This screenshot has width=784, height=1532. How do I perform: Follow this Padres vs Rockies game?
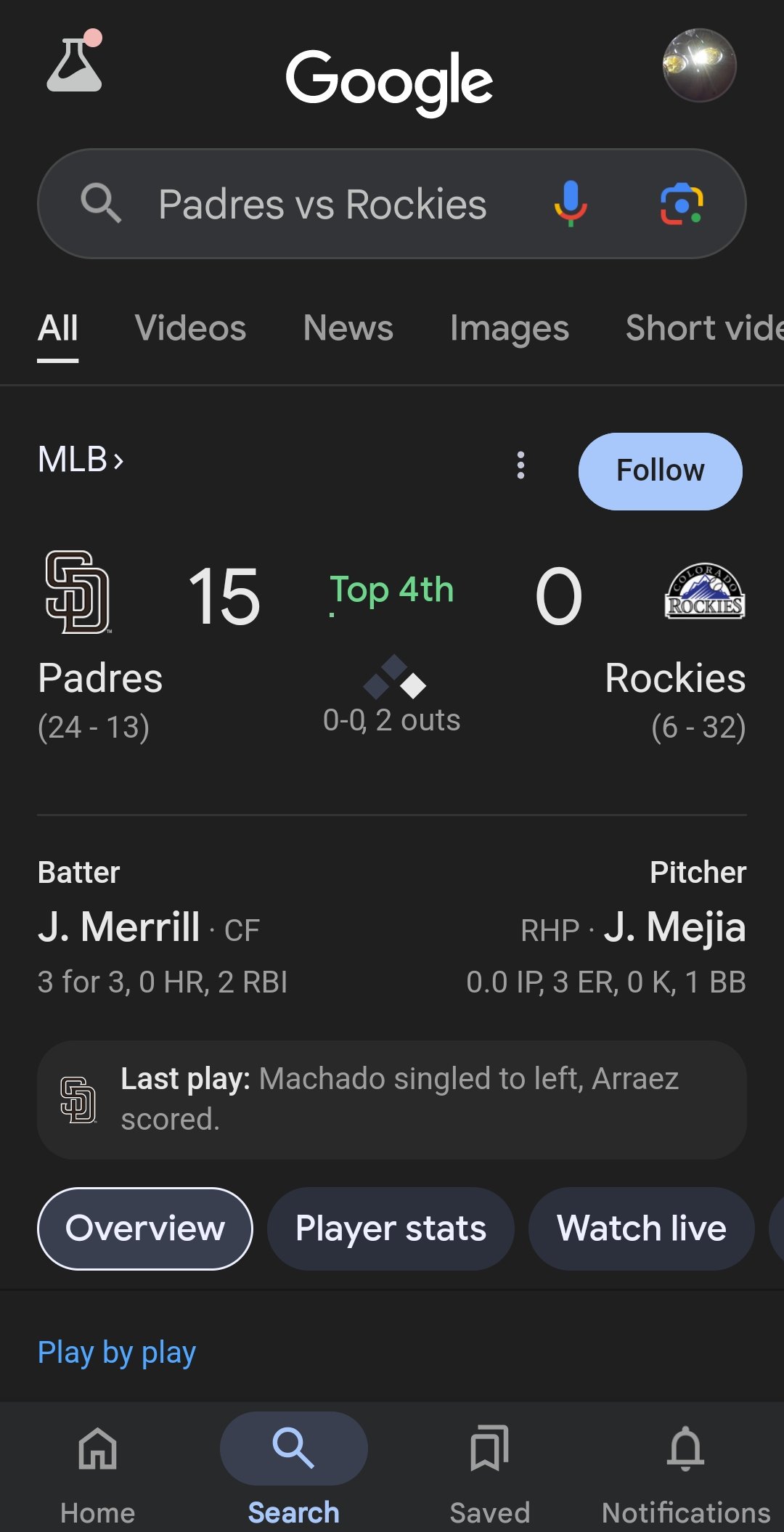pos(660,471)
